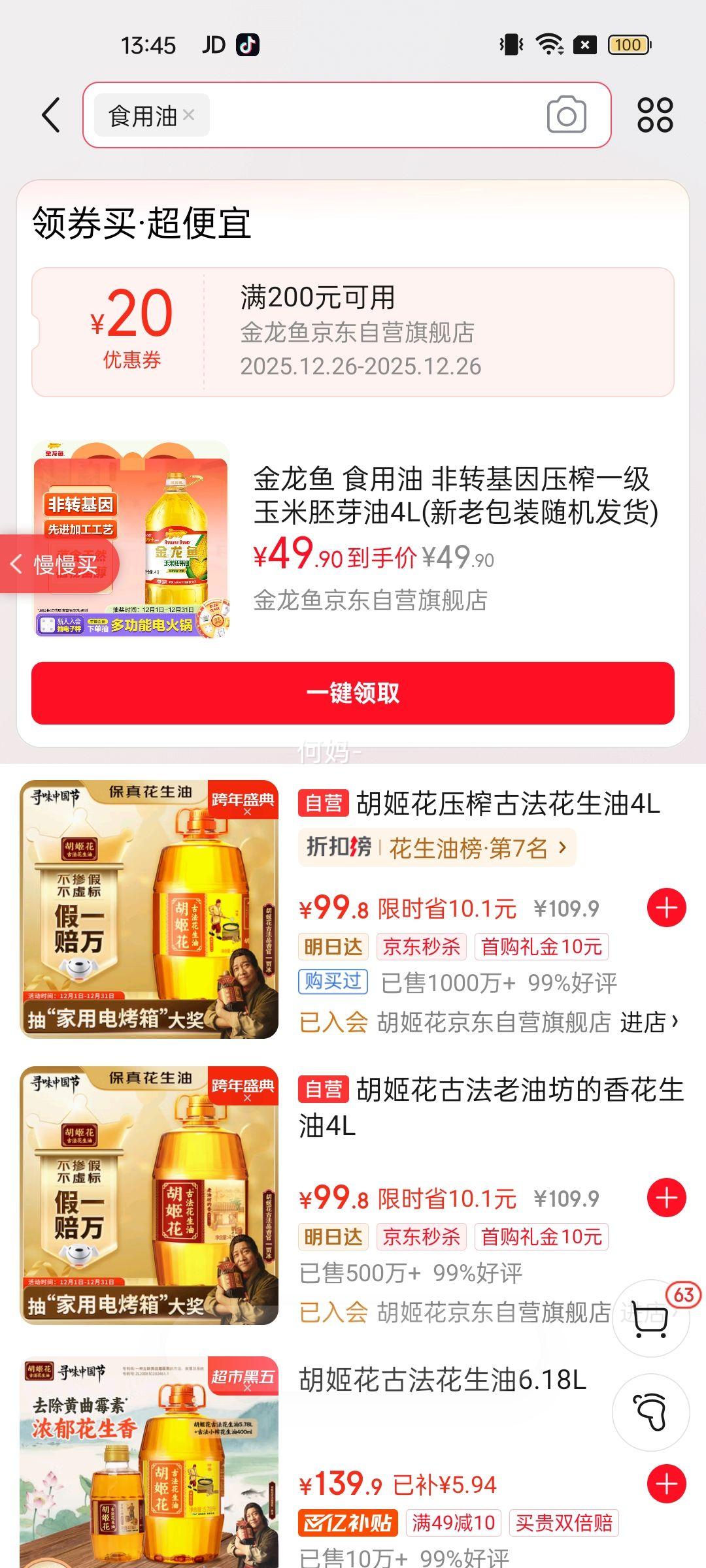Open the four-square grid menu at top right
This screenshot has height=1568, width=706.
coord(656,115)
